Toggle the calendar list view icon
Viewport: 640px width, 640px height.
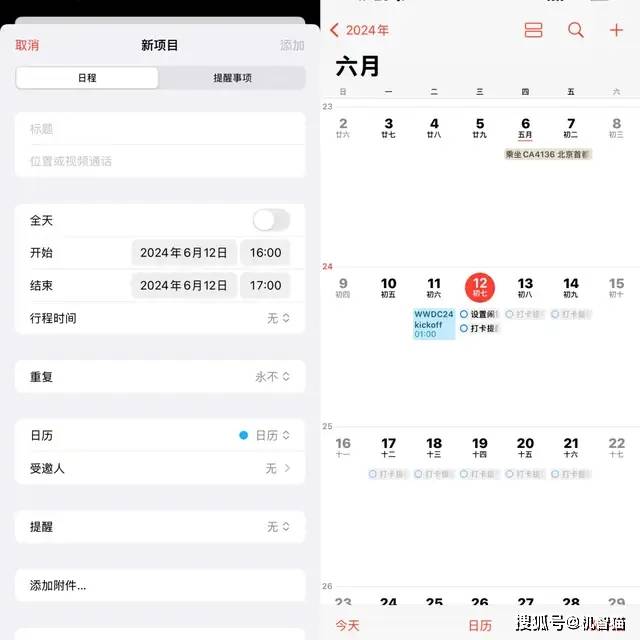pyautogui.click(x=533, y=30)
